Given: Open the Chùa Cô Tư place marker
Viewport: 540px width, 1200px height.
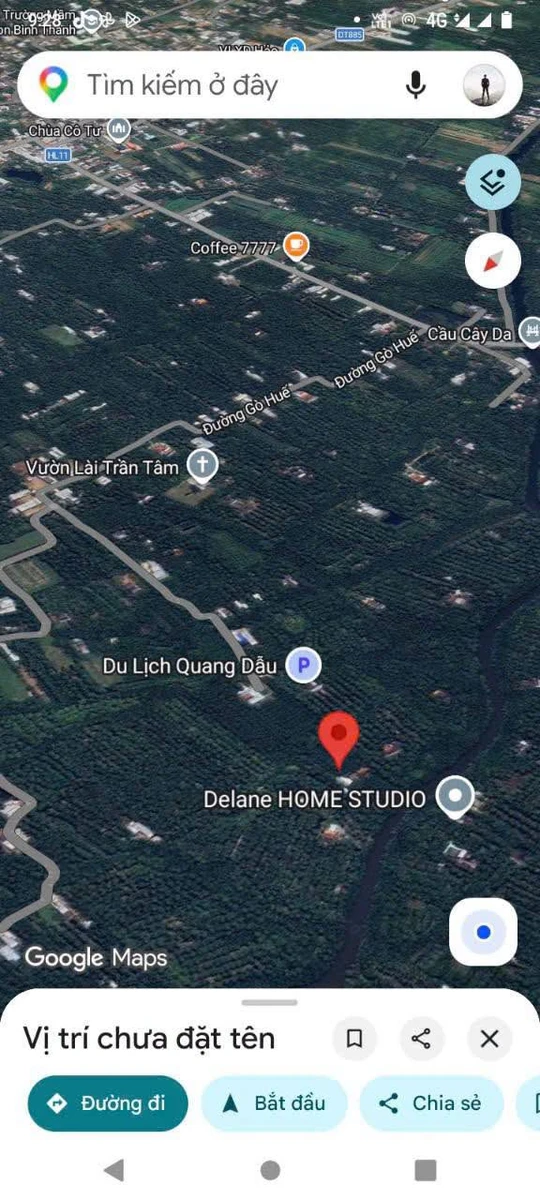Looking at the screenshot, I should 119,130.
